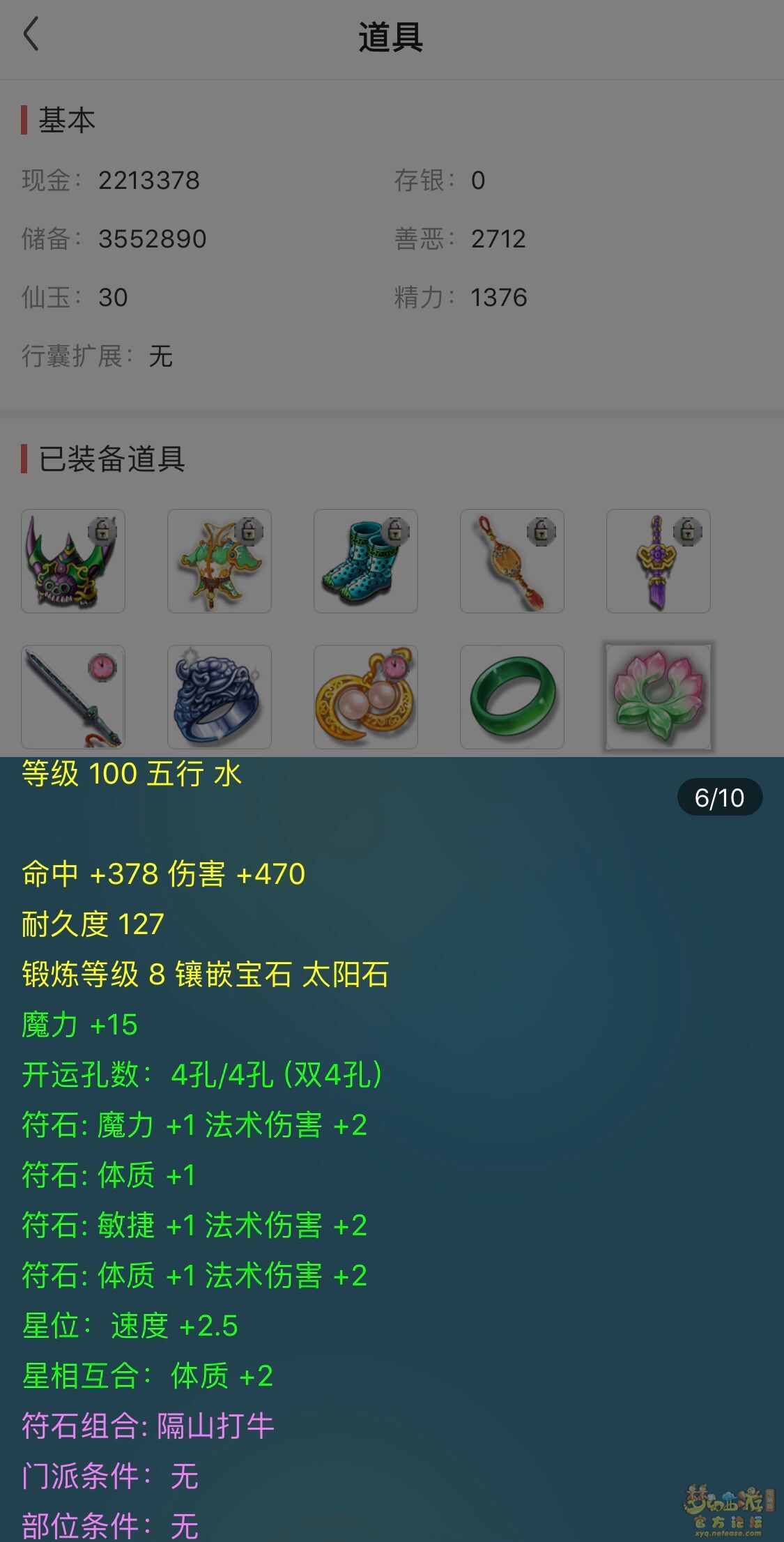Open the golden tassel pendant item
Image resolution: width=784 pixels, height=1542 pixels.
click(x=512, y=561)
